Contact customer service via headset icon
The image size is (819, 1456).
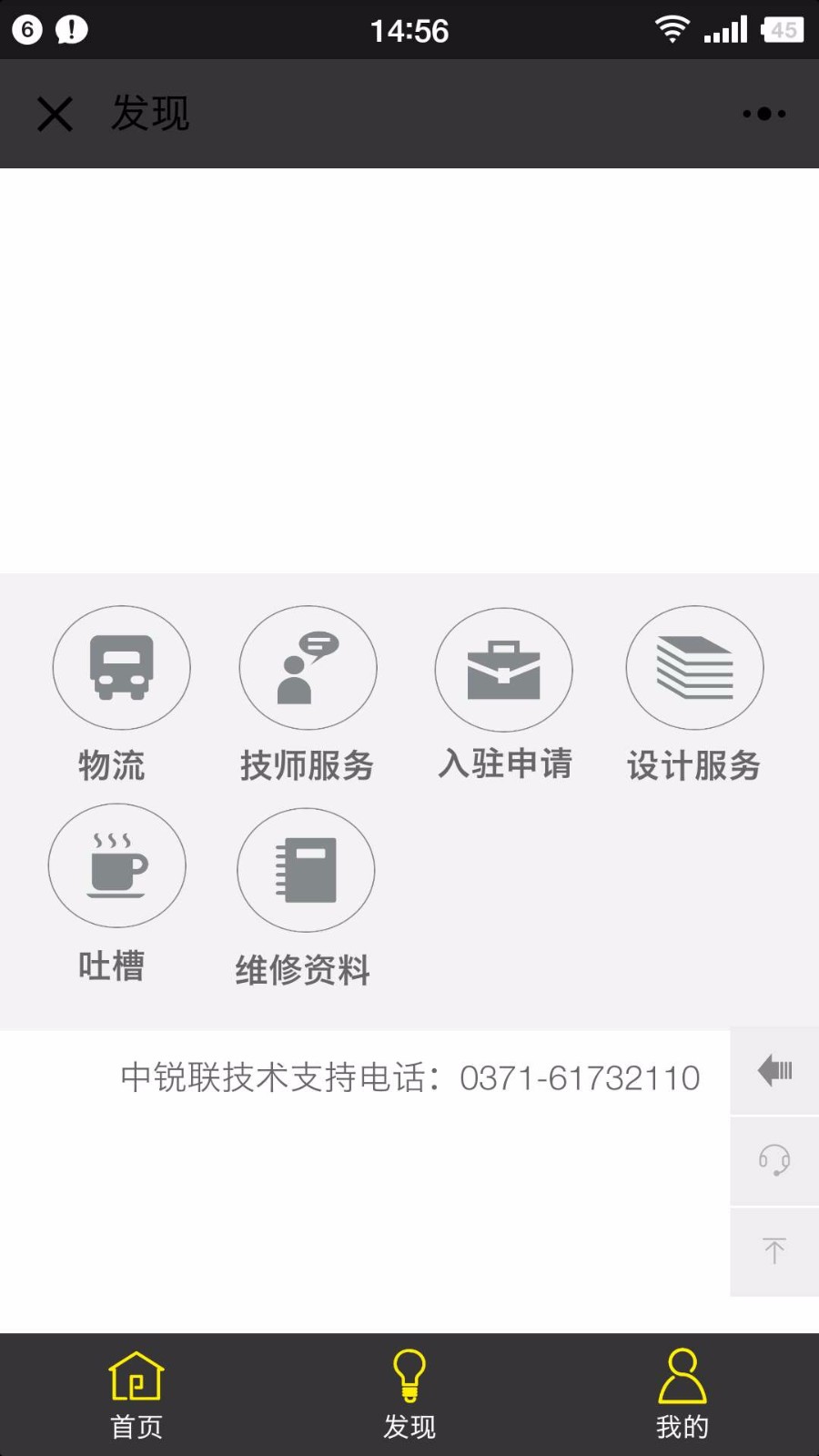774,1161
